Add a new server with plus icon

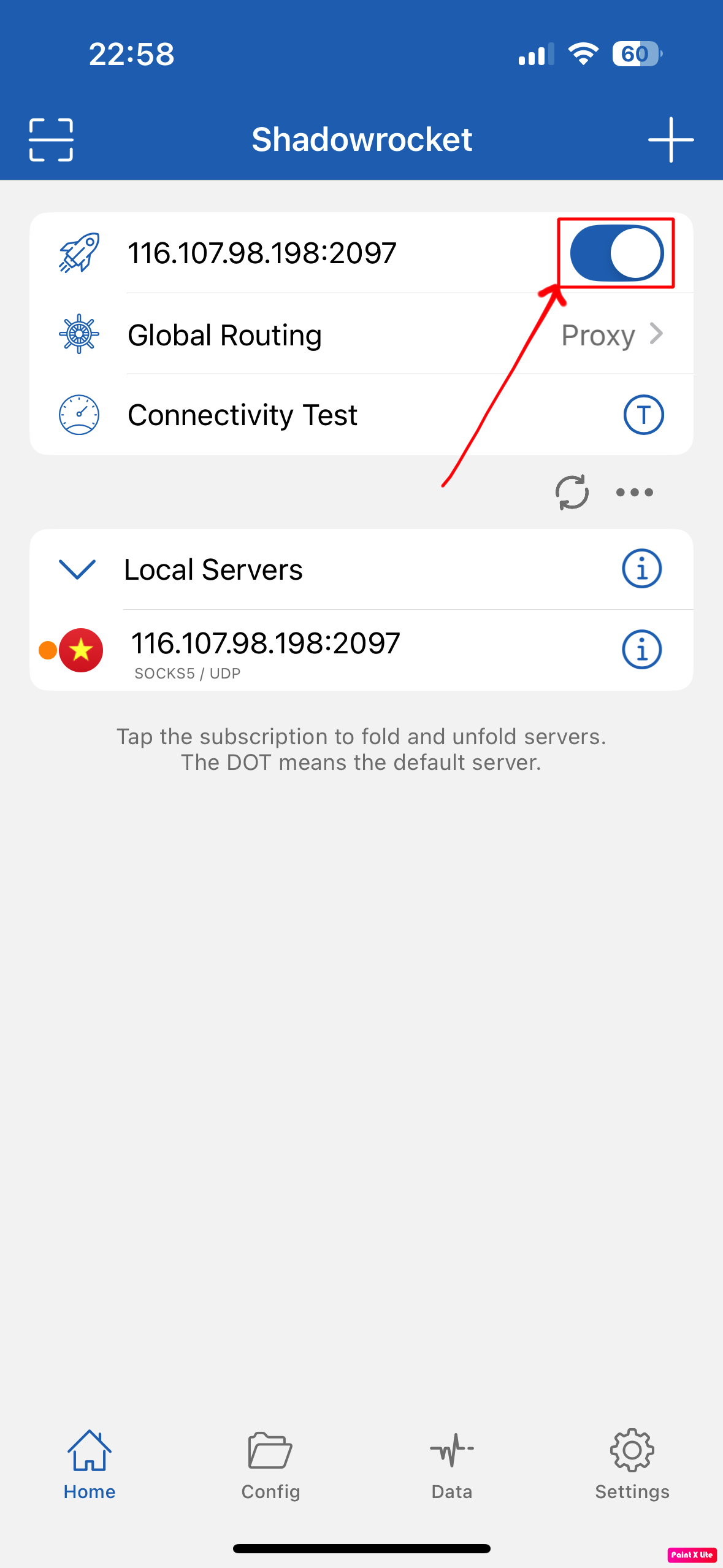point(670,140)
